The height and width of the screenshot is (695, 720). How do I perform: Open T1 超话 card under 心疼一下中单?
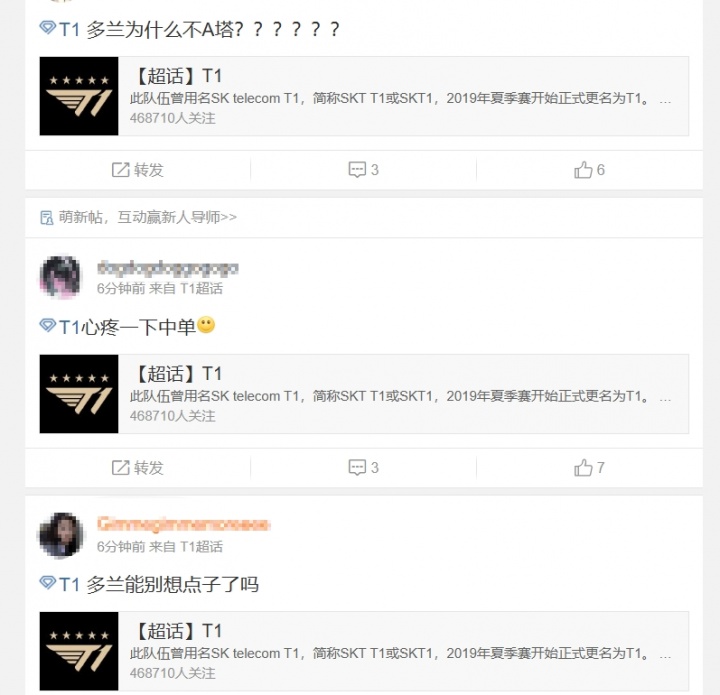(x=363, y=394)
